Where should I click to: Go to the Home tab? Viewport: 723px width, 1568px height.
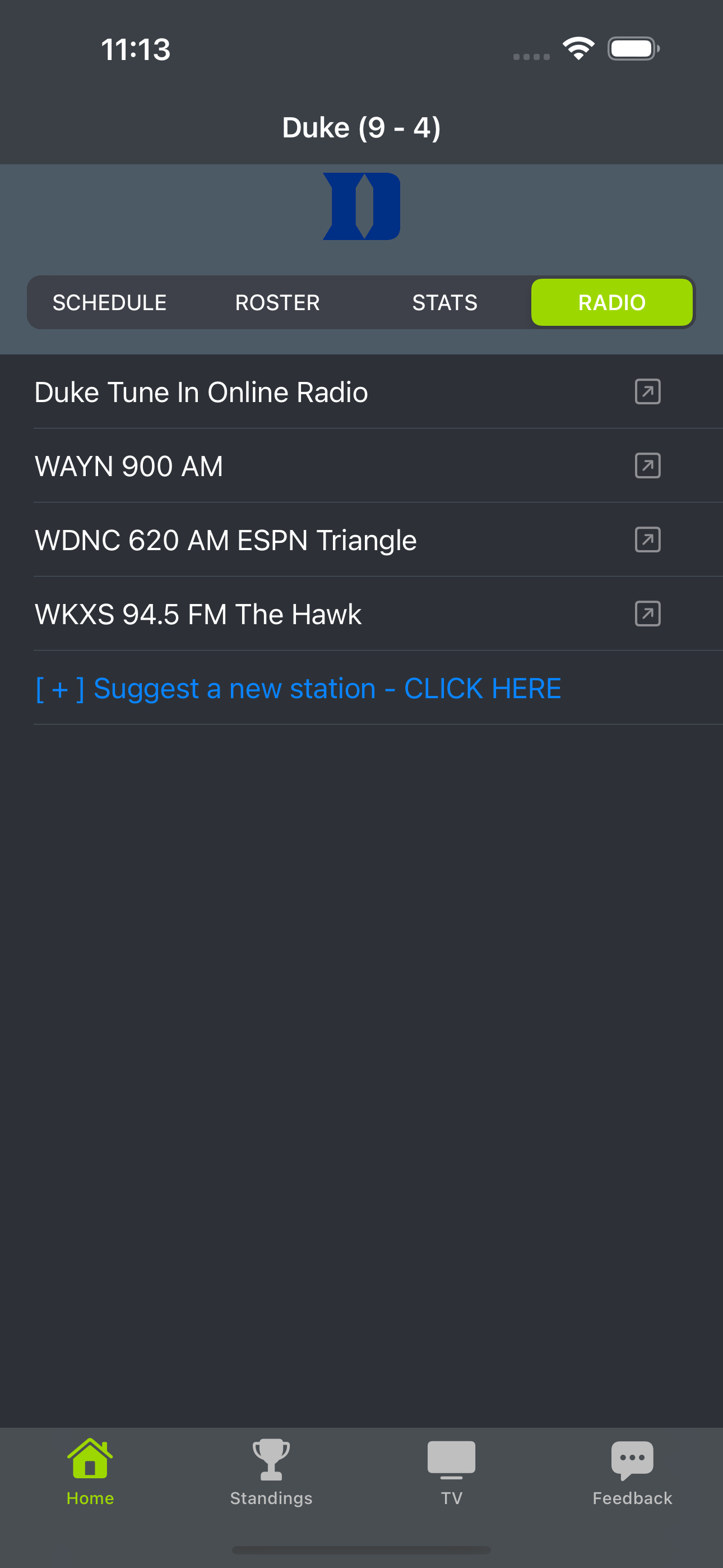point(90,1471)
